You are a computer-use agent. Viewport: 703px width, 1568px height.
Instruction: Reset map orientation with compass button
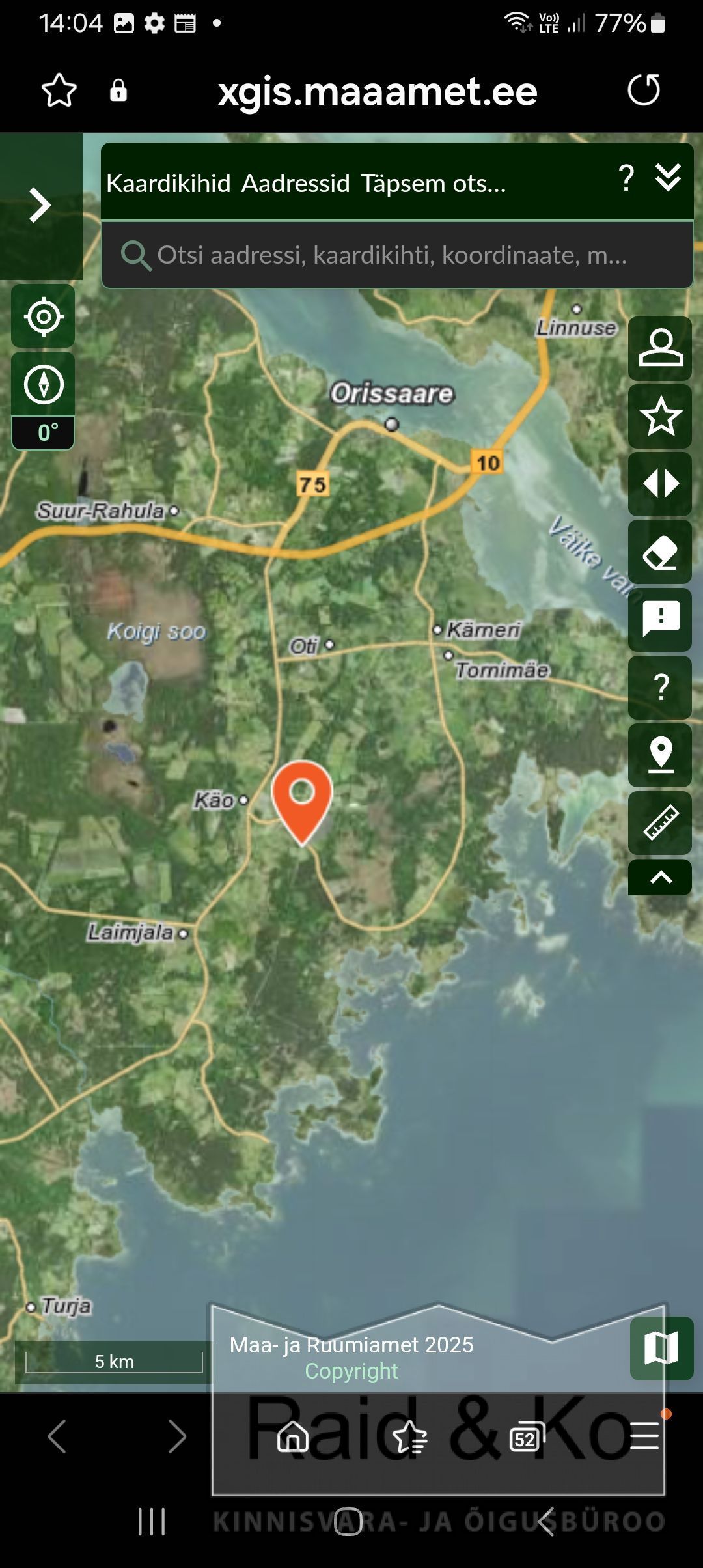pyautogui.click(x=43, y=384)
